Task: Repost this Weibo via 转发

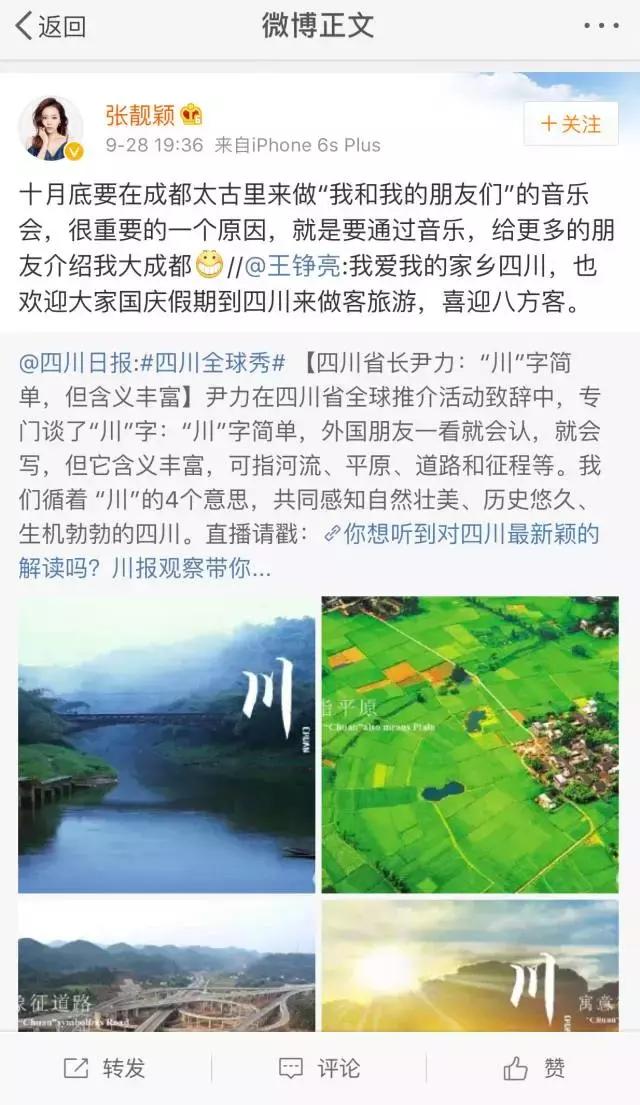Action: click(105, 1068)
